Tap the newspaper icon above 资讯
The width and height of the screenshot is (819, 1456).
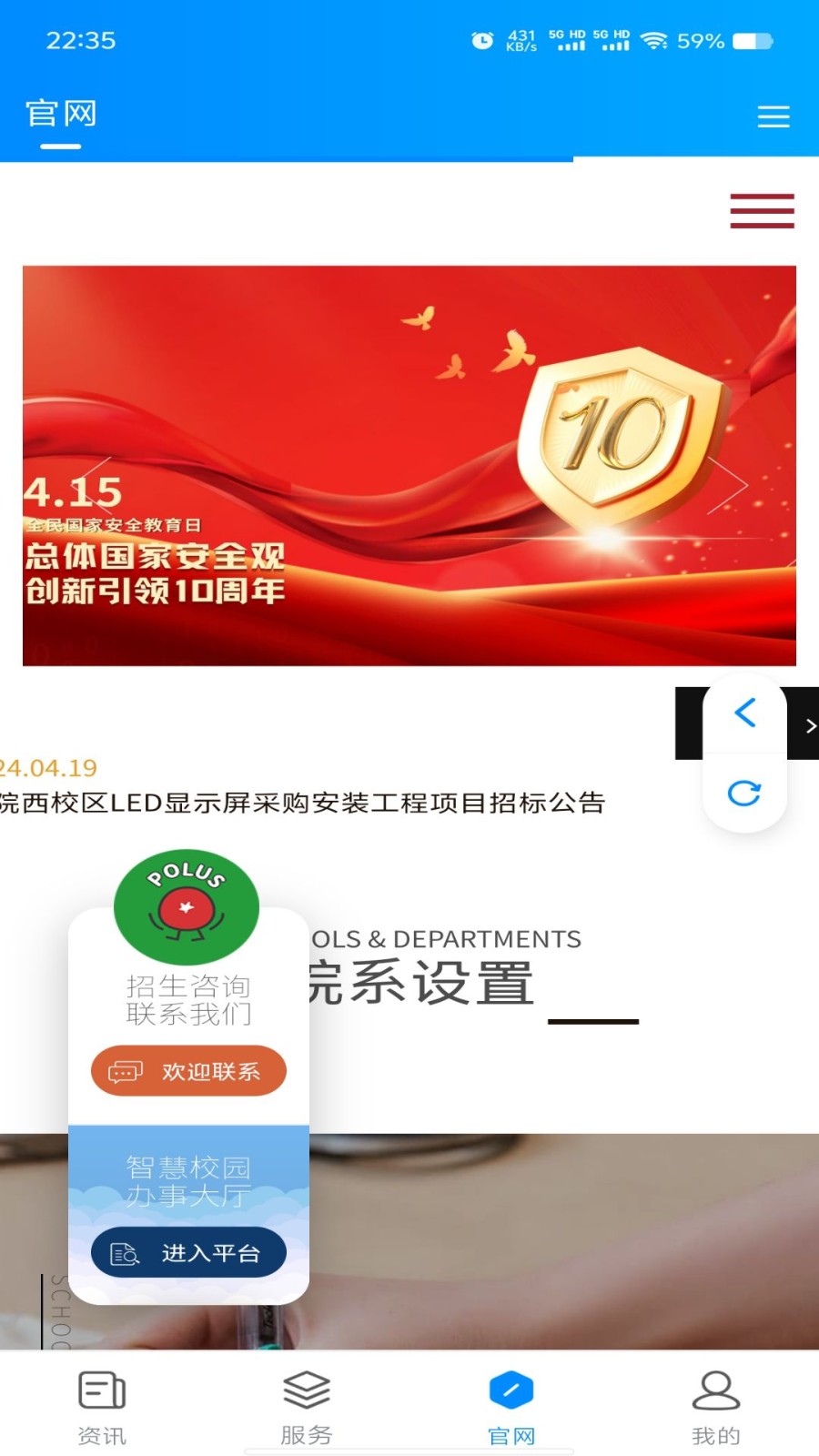102,1390
